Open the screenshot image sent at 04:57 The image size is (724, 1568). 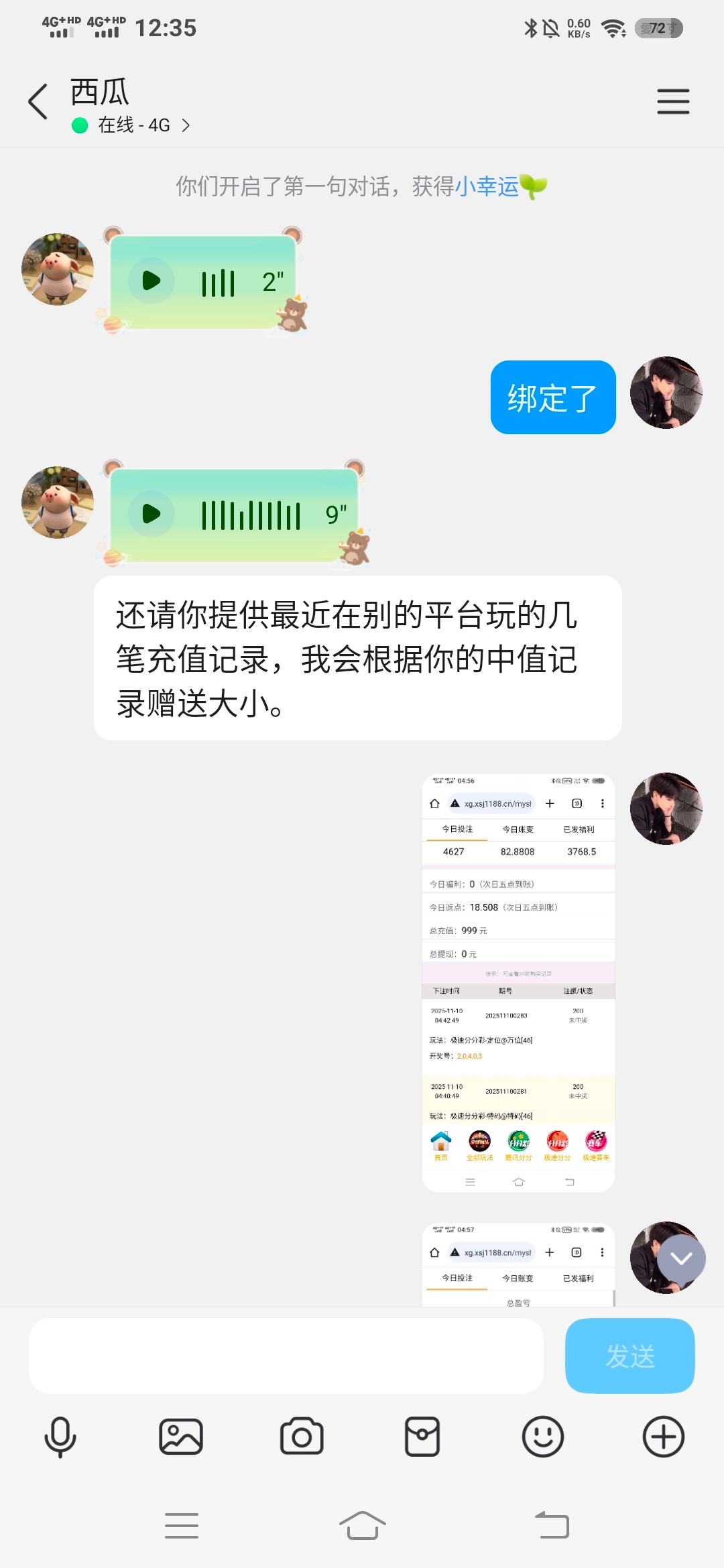coord(518,1264)
